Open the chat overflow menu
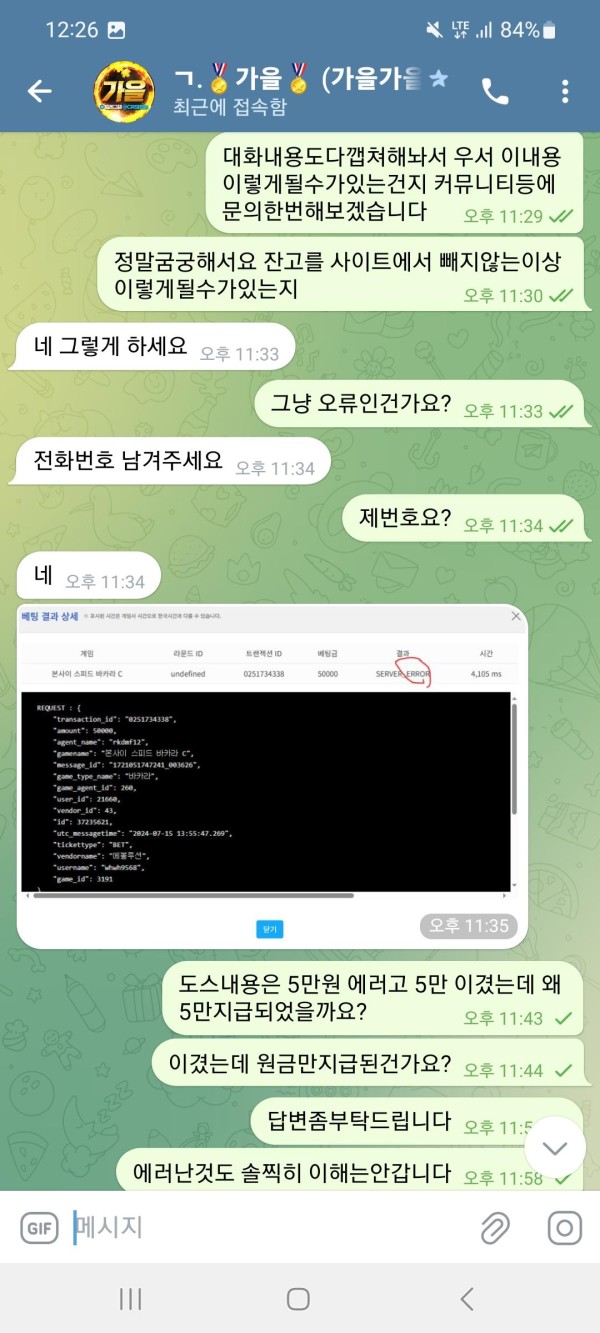This screenshot has height=1333, width=600. point(565,91)
